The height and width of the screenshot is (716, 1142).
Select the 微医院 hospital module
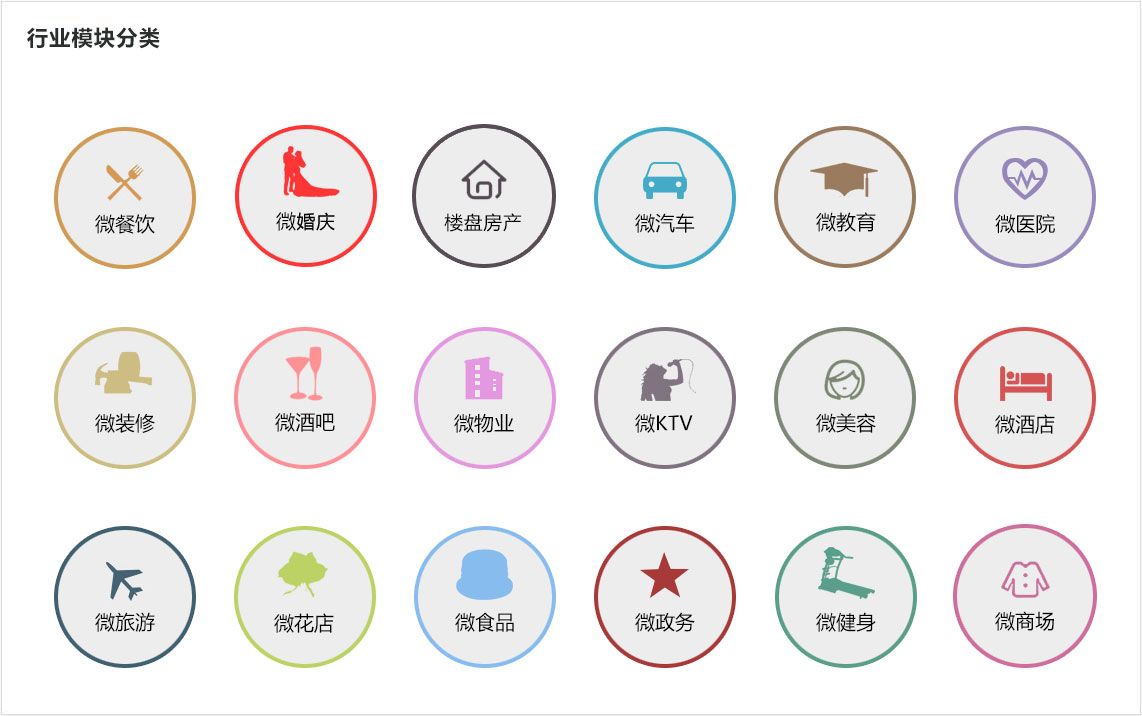(1025, 197)
